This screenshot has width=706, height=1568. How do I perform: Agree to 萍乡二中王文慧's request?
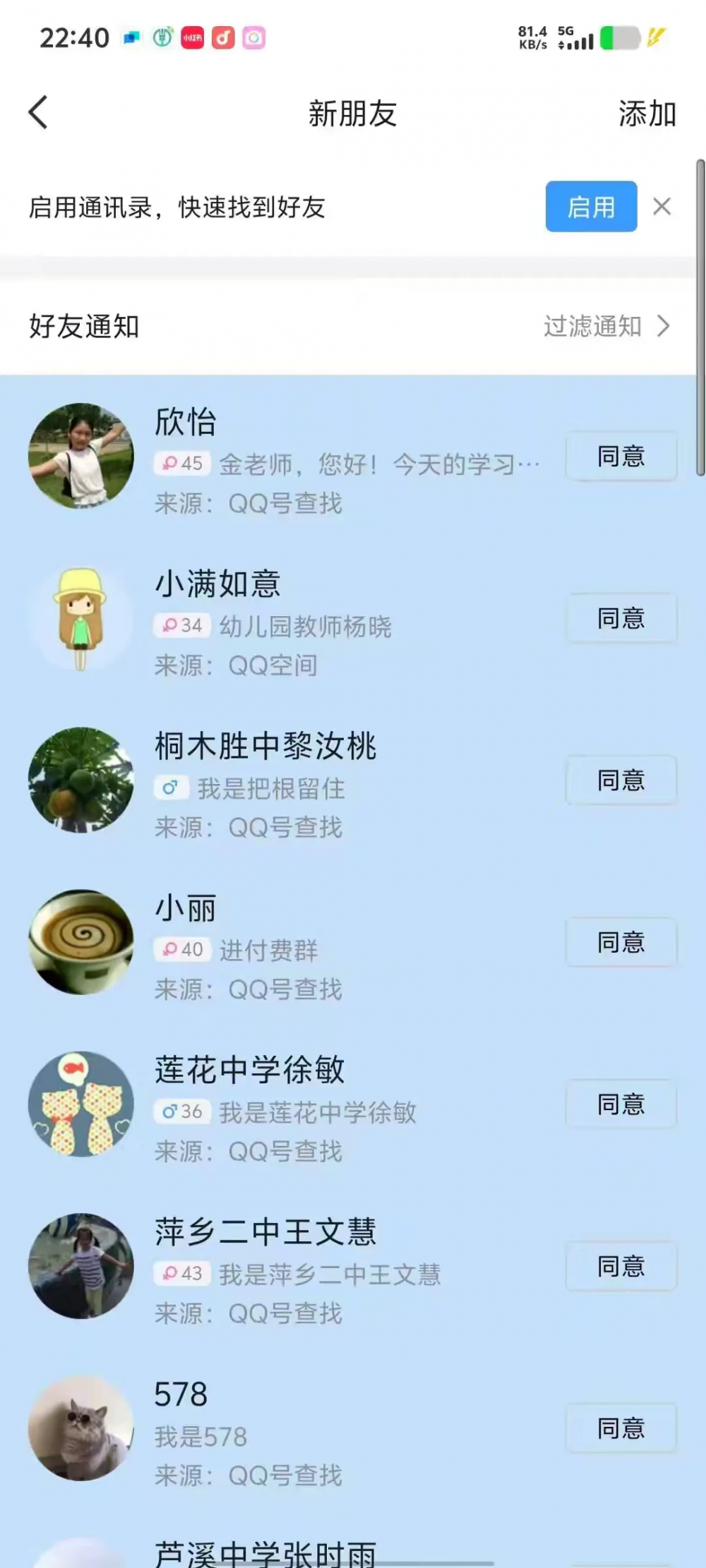[621, 1267]
